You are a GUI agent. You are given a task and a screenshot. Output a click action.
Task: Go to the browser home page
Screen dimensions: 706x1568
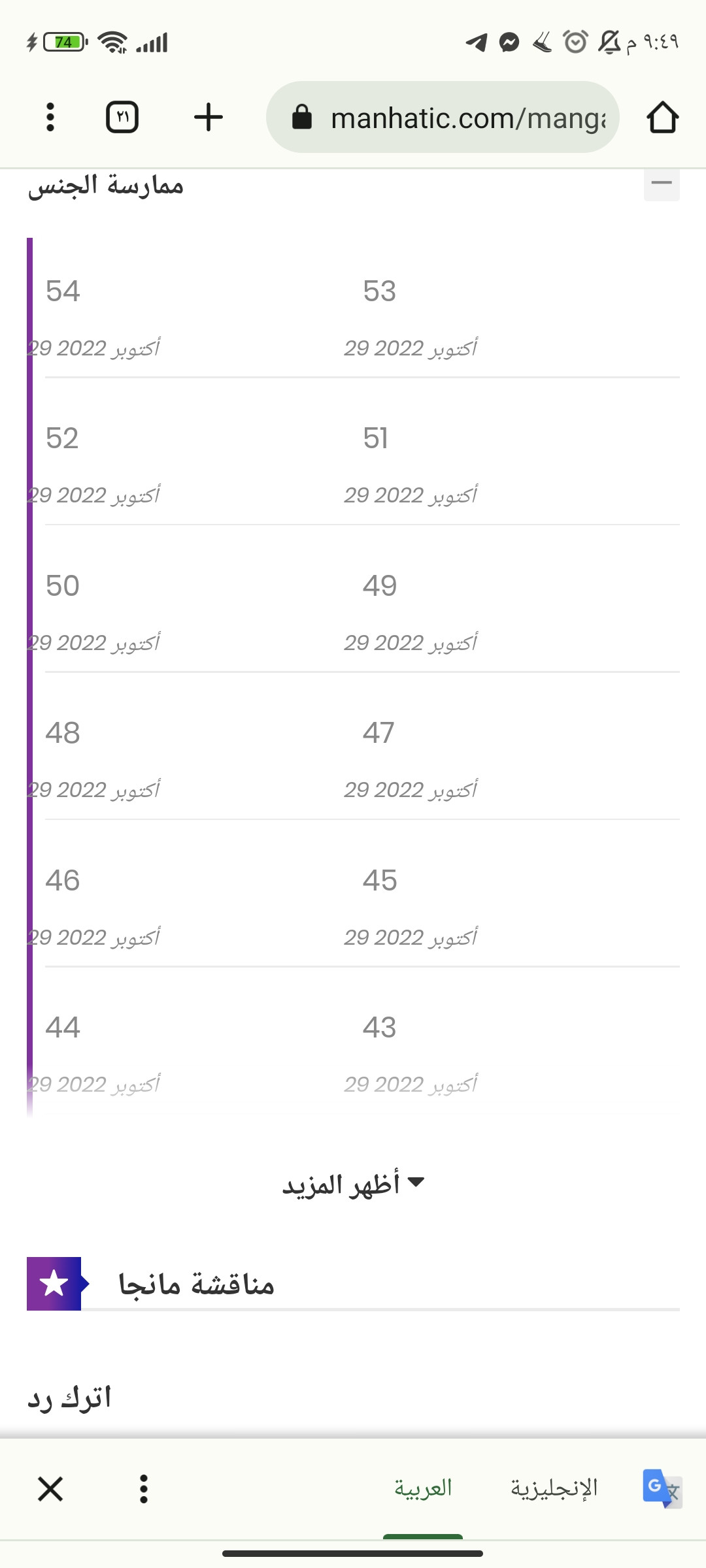[662, 118]
